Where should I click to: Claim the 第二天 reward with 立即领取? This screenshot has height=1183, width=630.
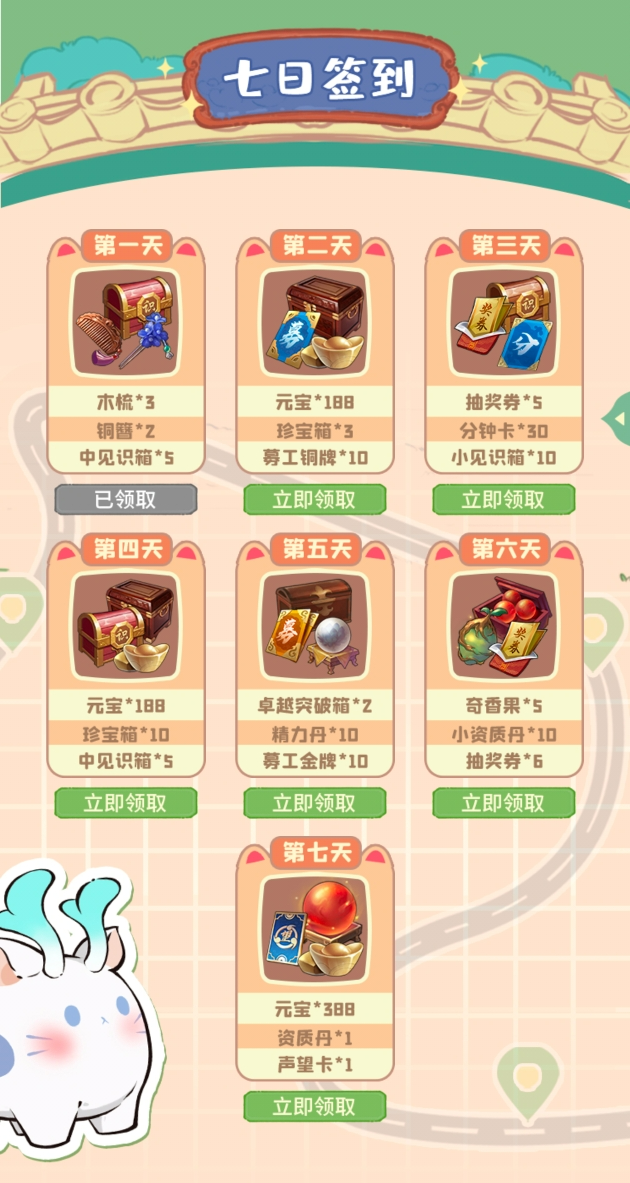coord(314,500)
